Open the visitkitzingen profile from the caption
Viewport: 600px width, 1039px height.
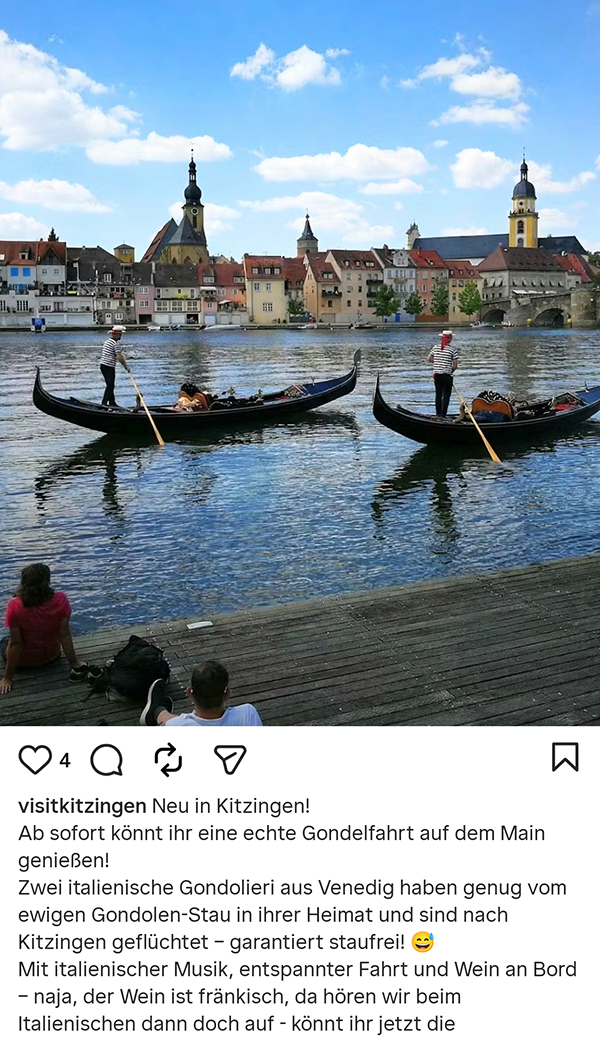coord(82,806)
